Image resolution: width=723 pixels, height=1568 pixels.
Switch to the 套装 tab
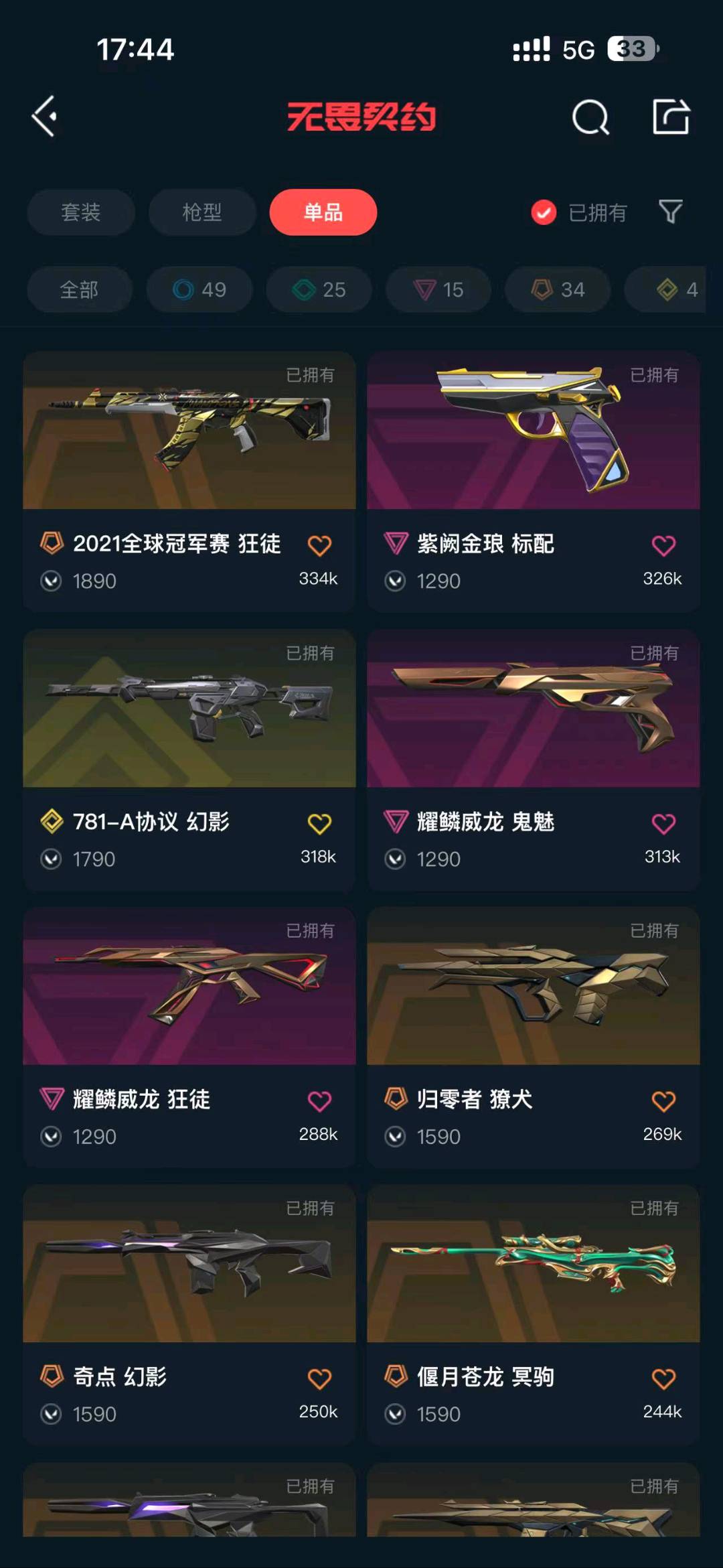click(x=81, y=212)
